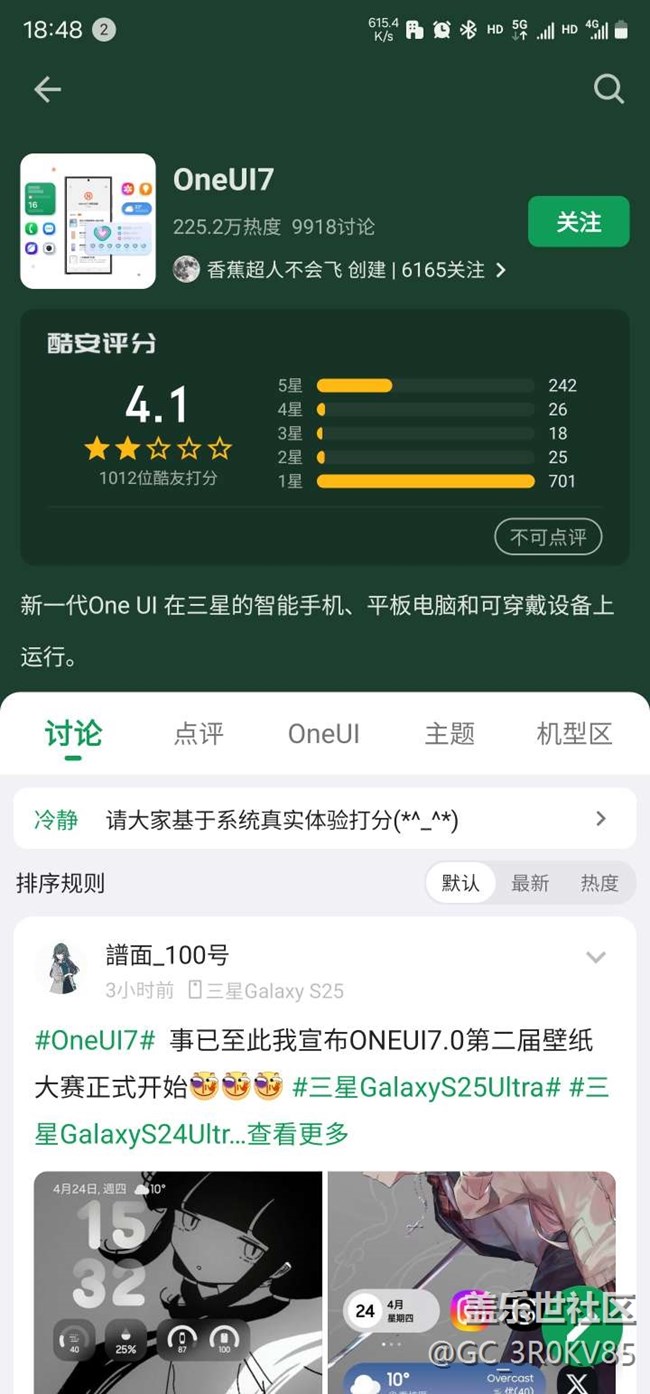Switch to the OneUI tab
The width and height of the screenshot is (650, 1394).
(x=323, y=733)
